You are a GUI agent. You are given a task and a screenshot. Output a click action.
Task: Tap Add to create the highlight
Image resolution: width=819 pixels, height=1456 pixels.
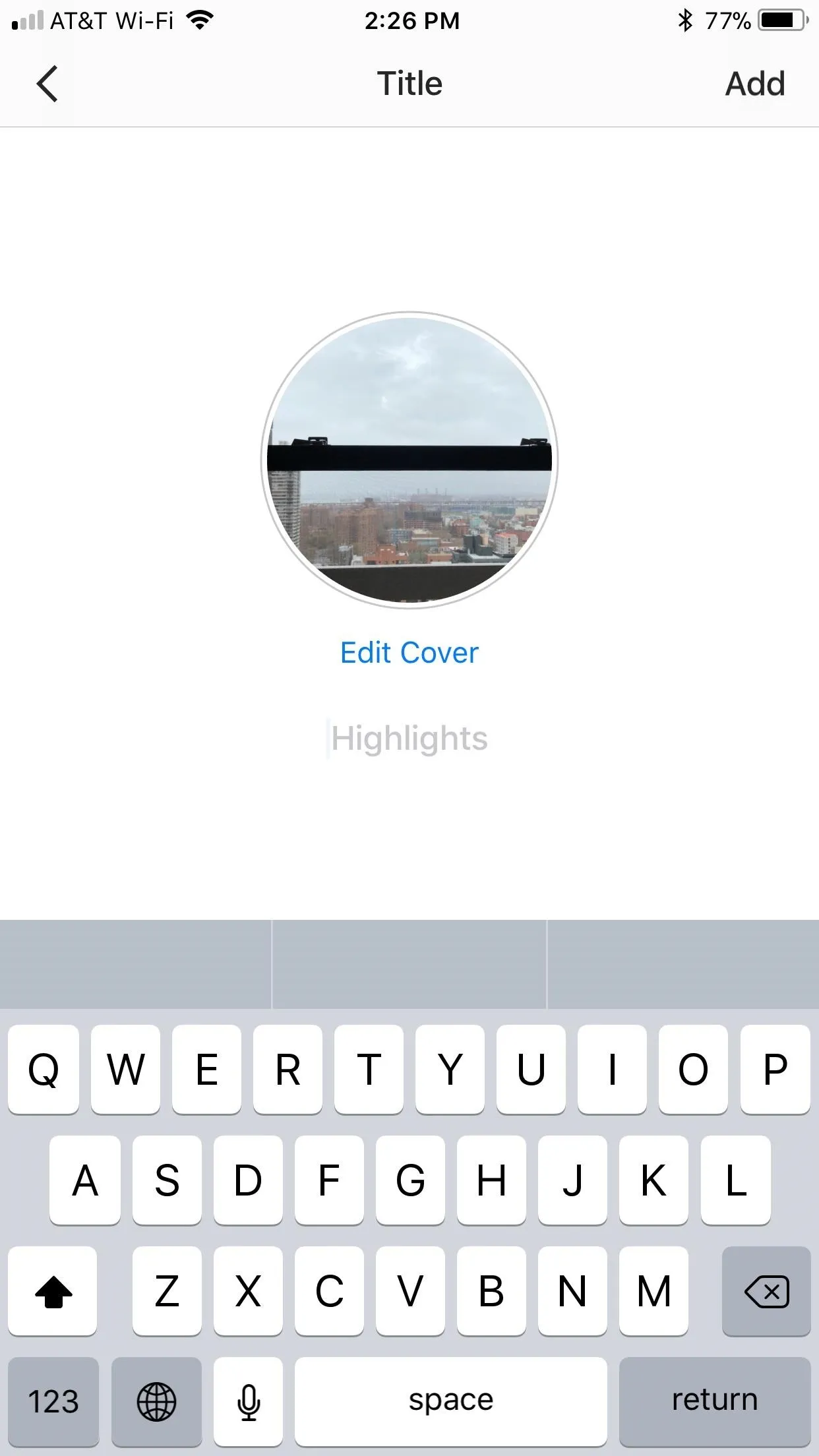click(755, 84)
